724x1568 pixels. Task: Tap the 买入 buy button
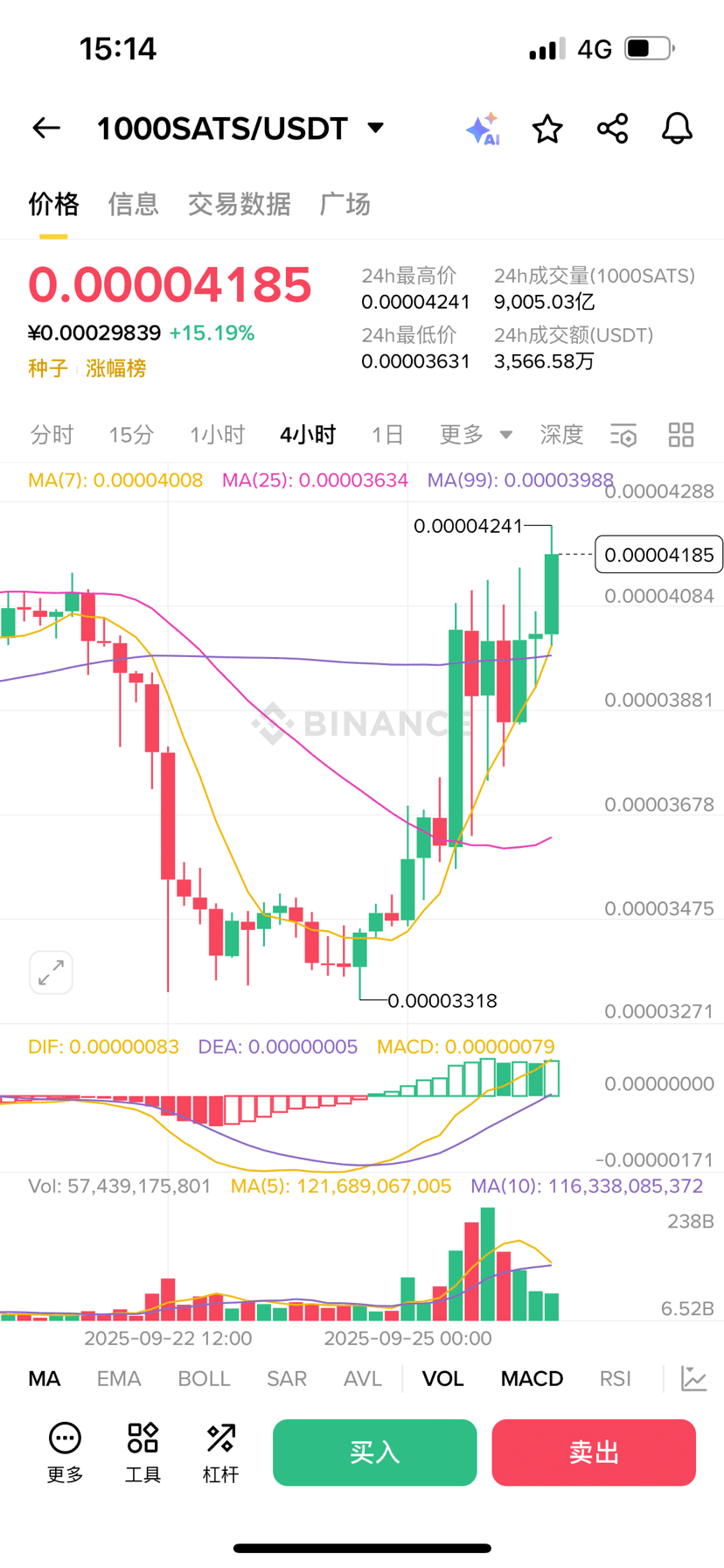pos(374,1452)
